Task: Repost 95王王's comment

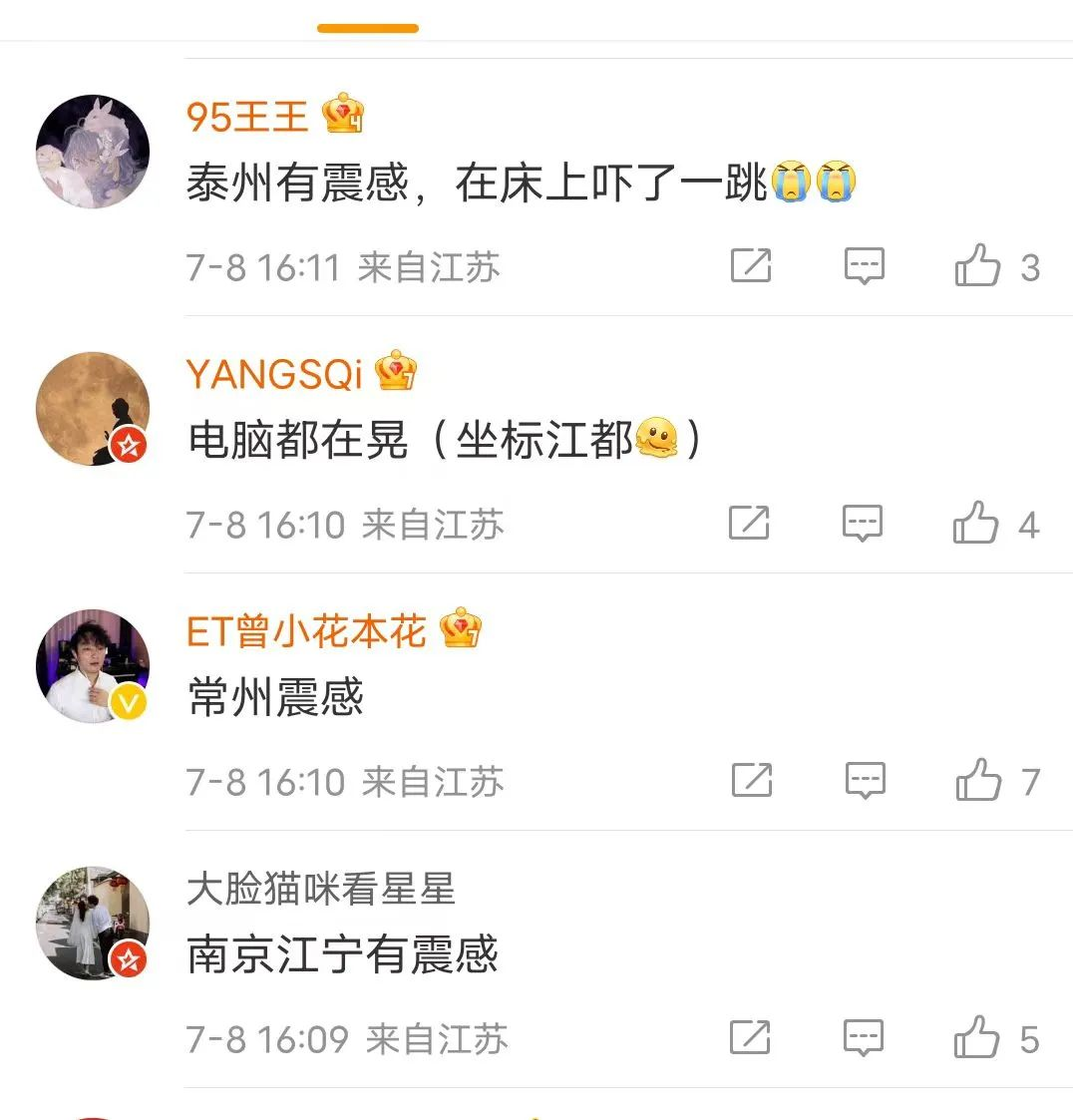Action: pos(751,265)
